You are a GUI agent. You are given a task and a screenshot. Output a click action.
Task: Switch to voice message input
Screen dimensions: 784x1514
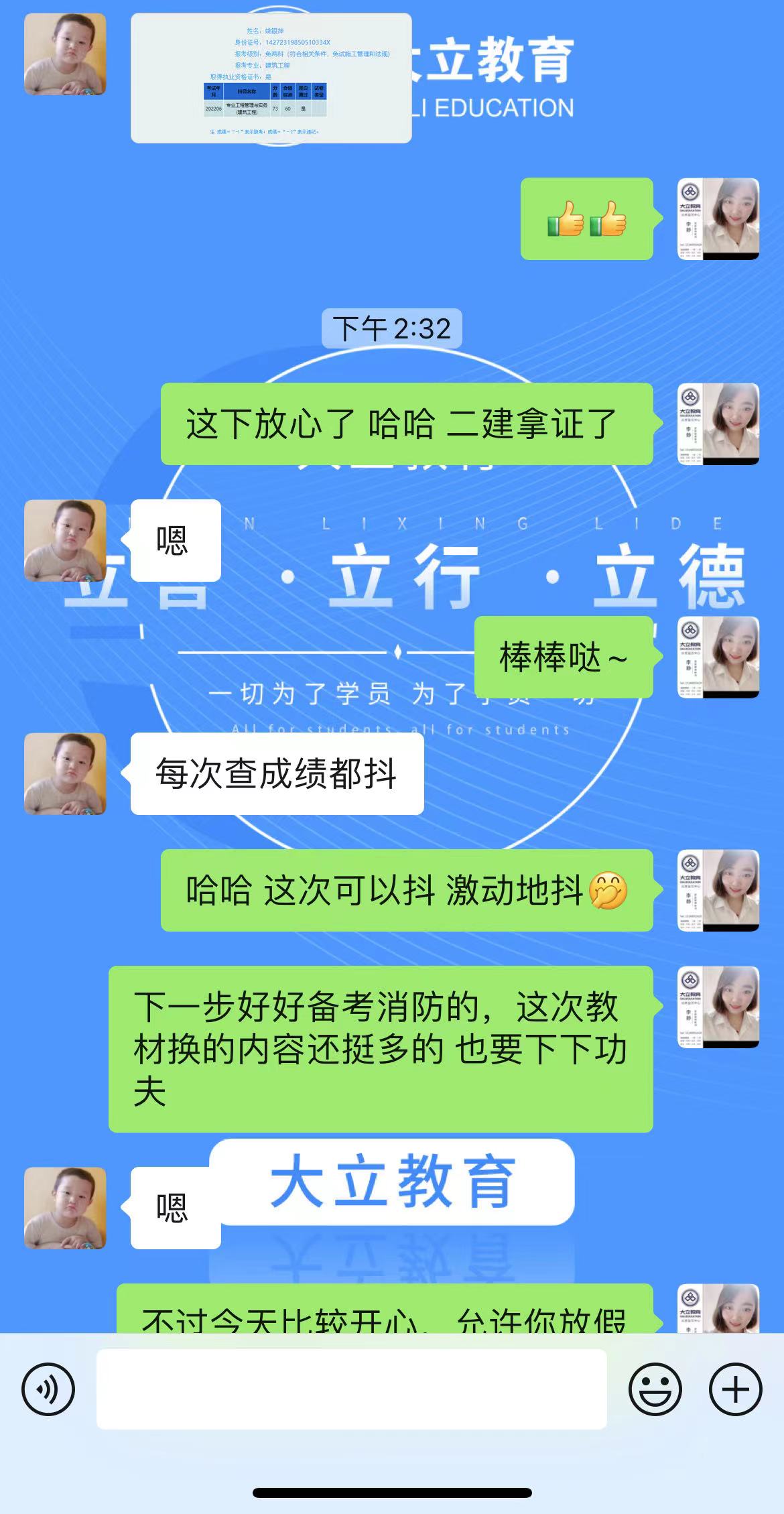[x=48, y=1389]
